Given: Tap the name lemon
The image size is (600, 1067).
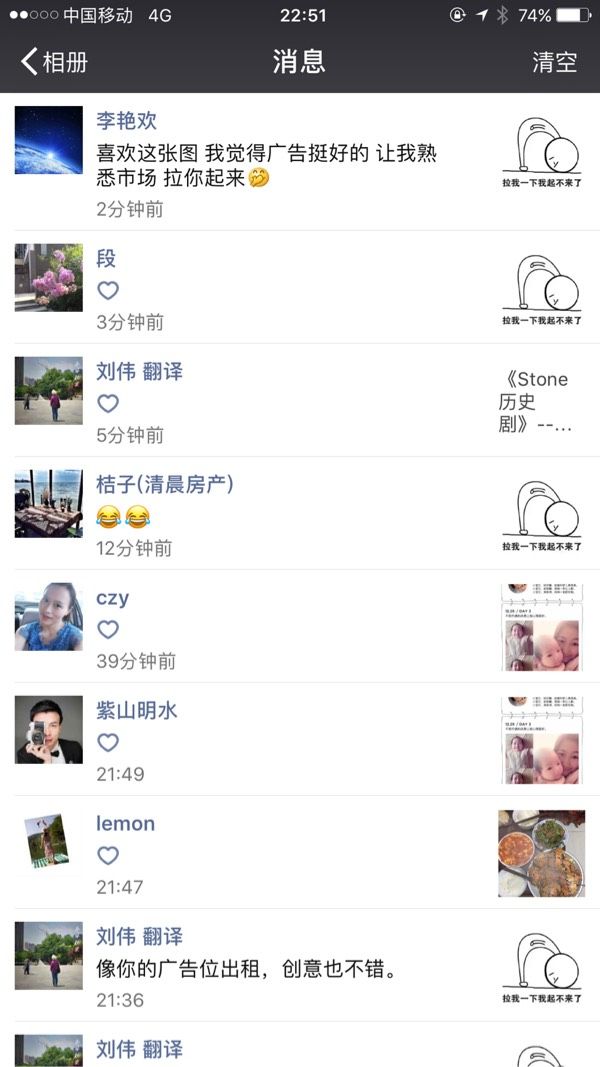Looking at the screenshot, I should pos(125,823).
